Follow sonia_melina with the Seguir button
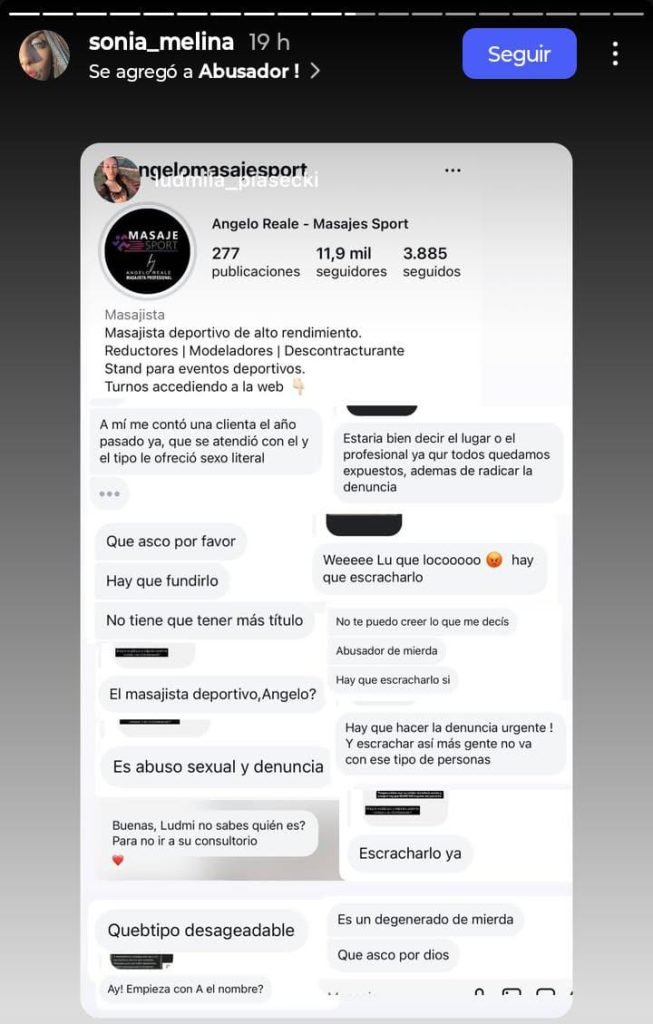The image size is (653, 1024). [x=519, y=54]
